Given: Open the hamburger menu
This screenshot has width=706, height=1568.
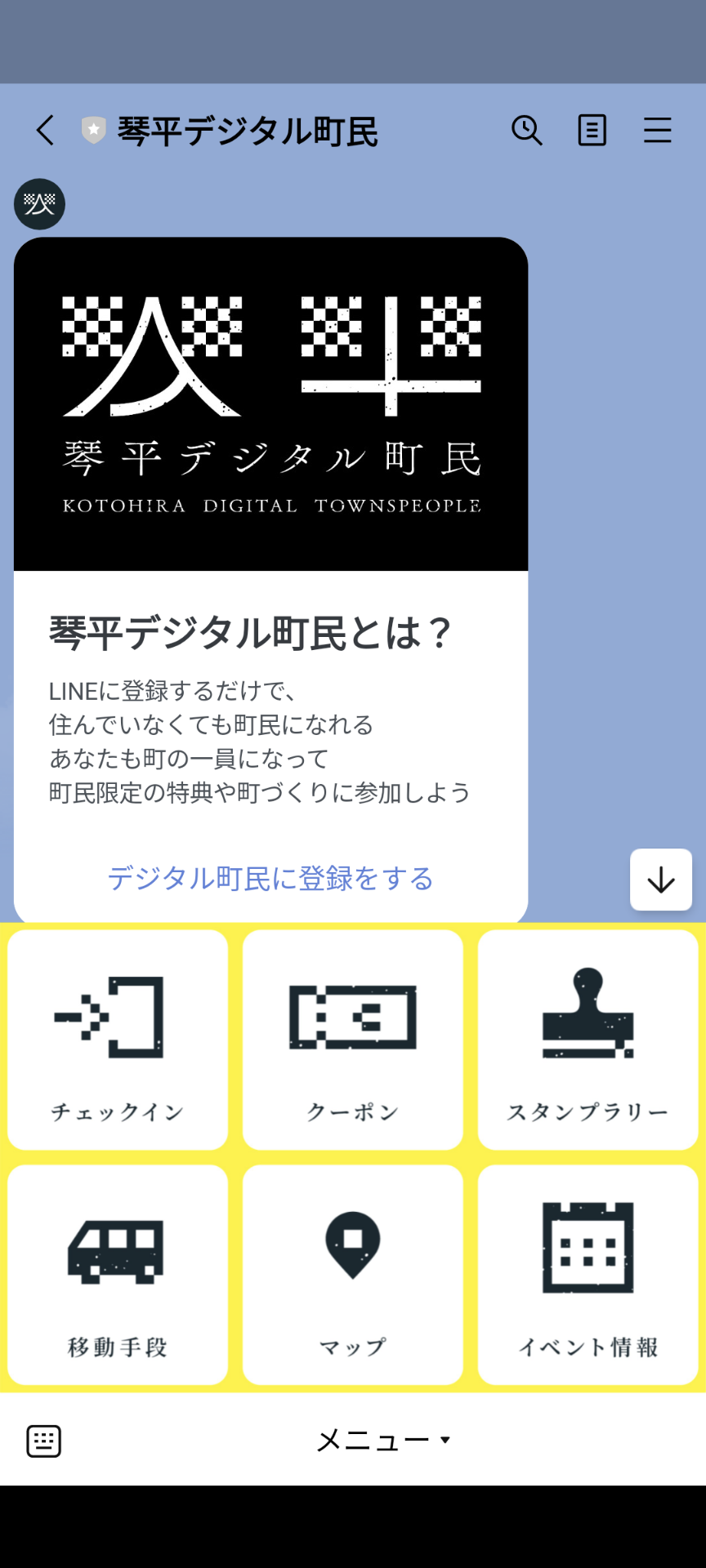Looking at the screenshot, I should 657,130.
